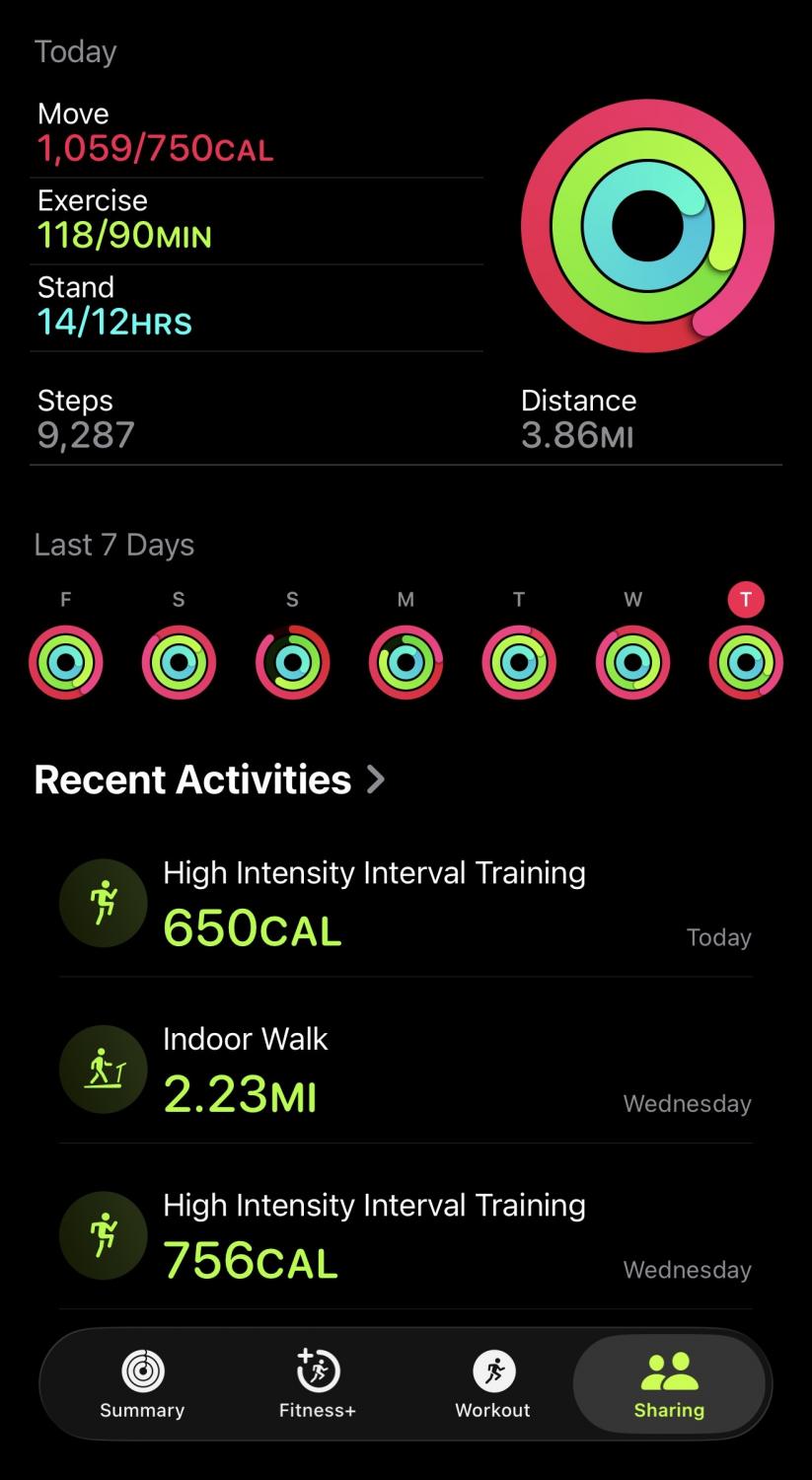The width and height of the screenshot is (812, 1480).
Task: Switch to the Summary tab
Action: (x=142, y=1384)
